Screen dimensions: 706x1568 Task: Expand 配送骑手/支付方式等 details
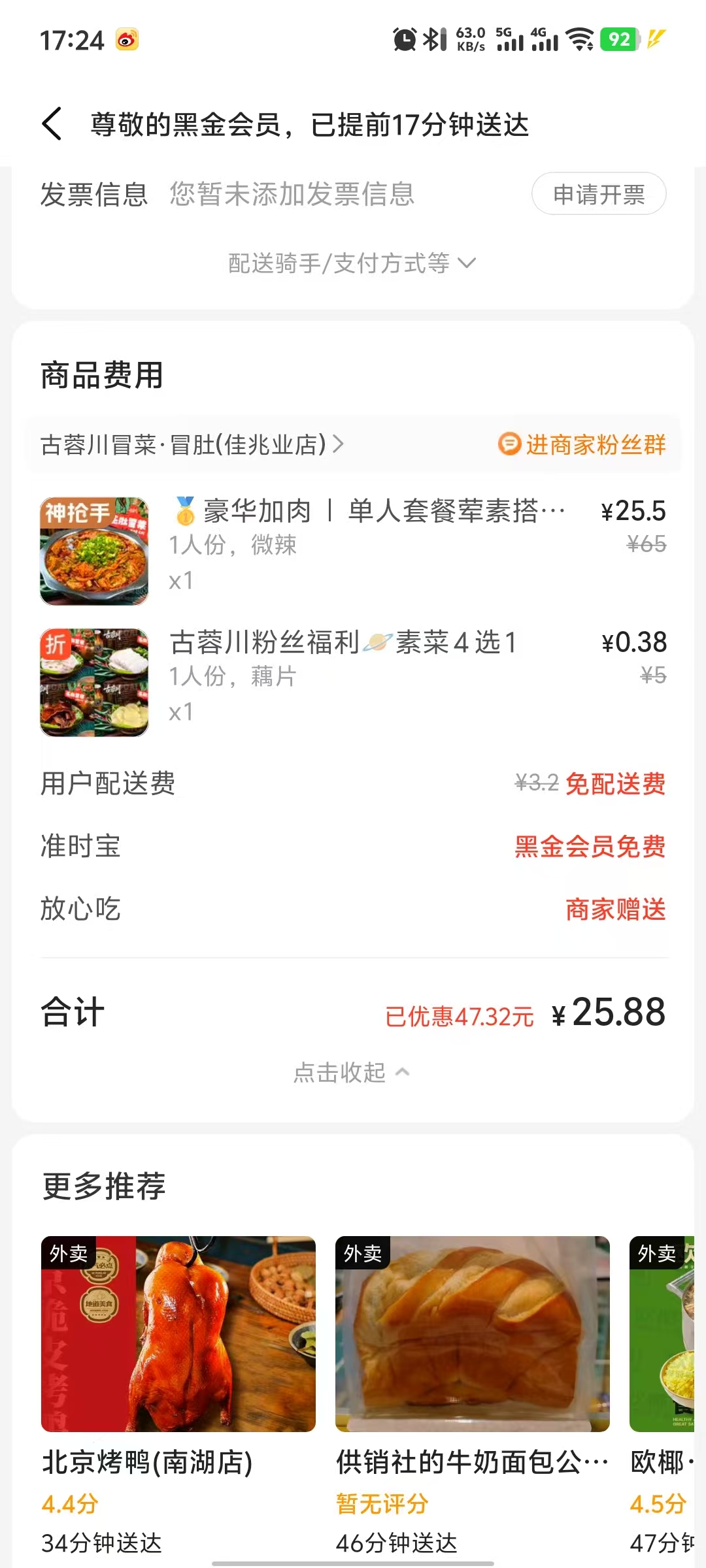pyautogui.click(x=352, y=263)
